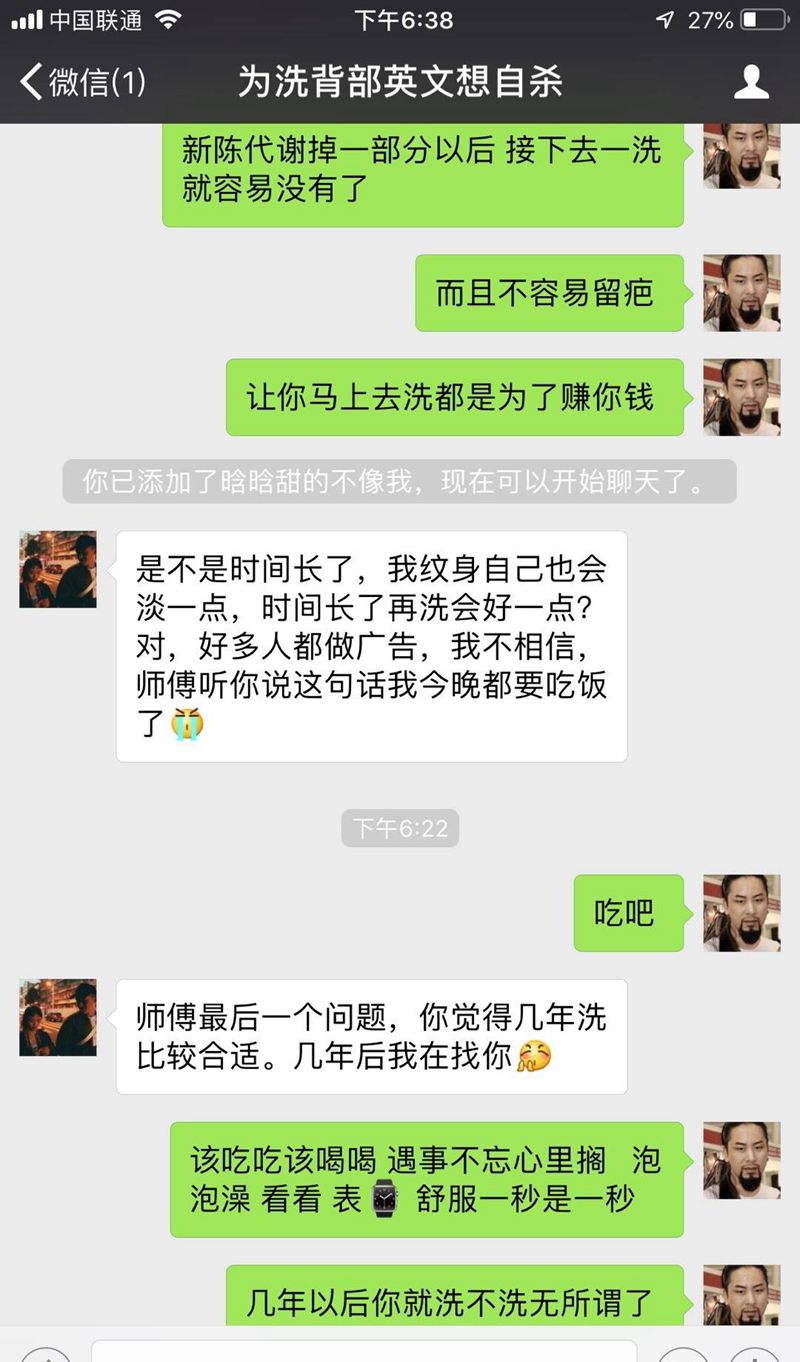Go back to the 微信 chat list
800x1362 pixels.
(82, 82)
